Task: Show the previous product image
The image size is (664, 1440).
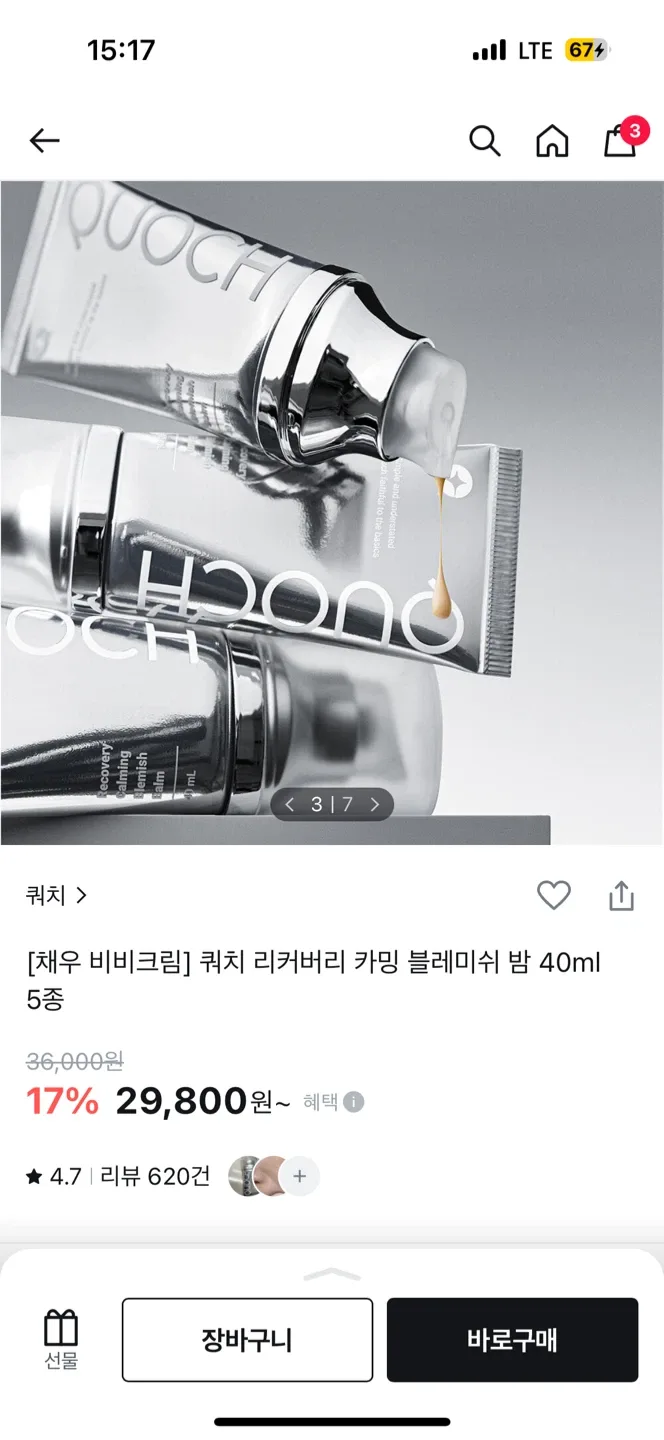Action: (x=290, y=804)
